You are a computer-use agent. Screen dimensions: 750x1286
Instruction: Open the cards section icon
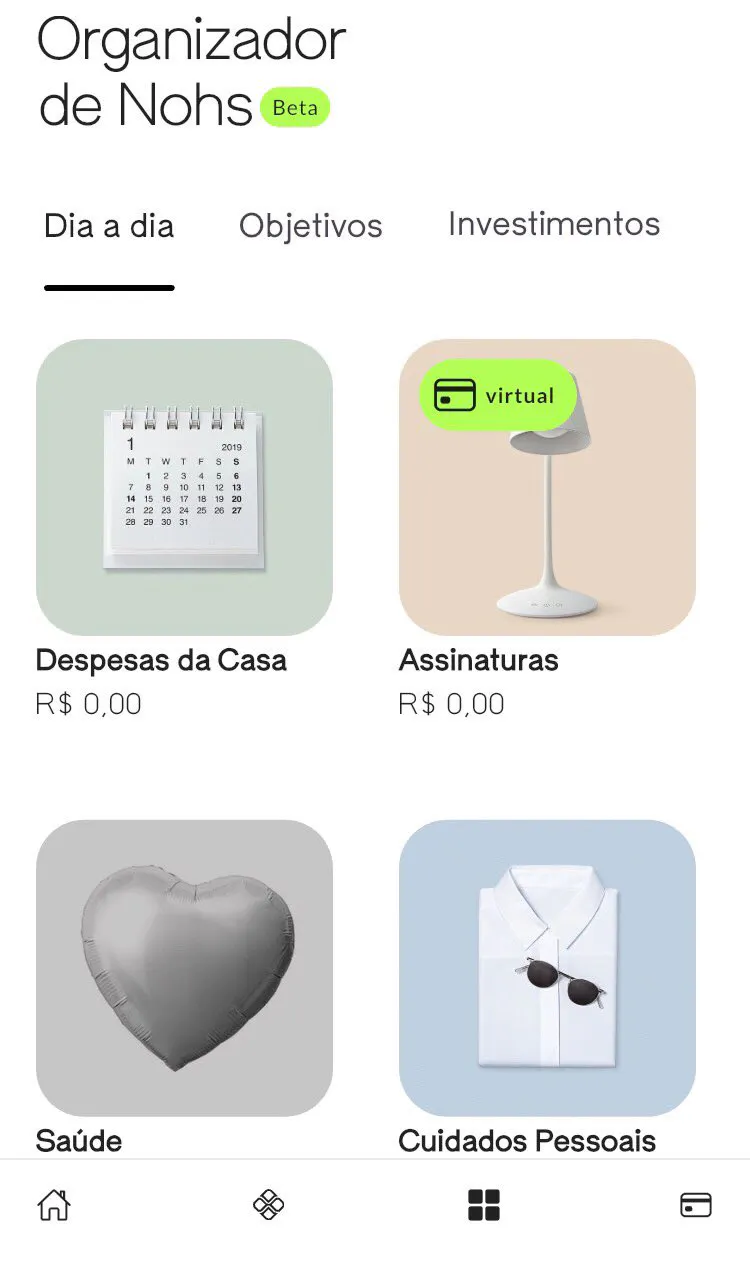click(695, 1205)
